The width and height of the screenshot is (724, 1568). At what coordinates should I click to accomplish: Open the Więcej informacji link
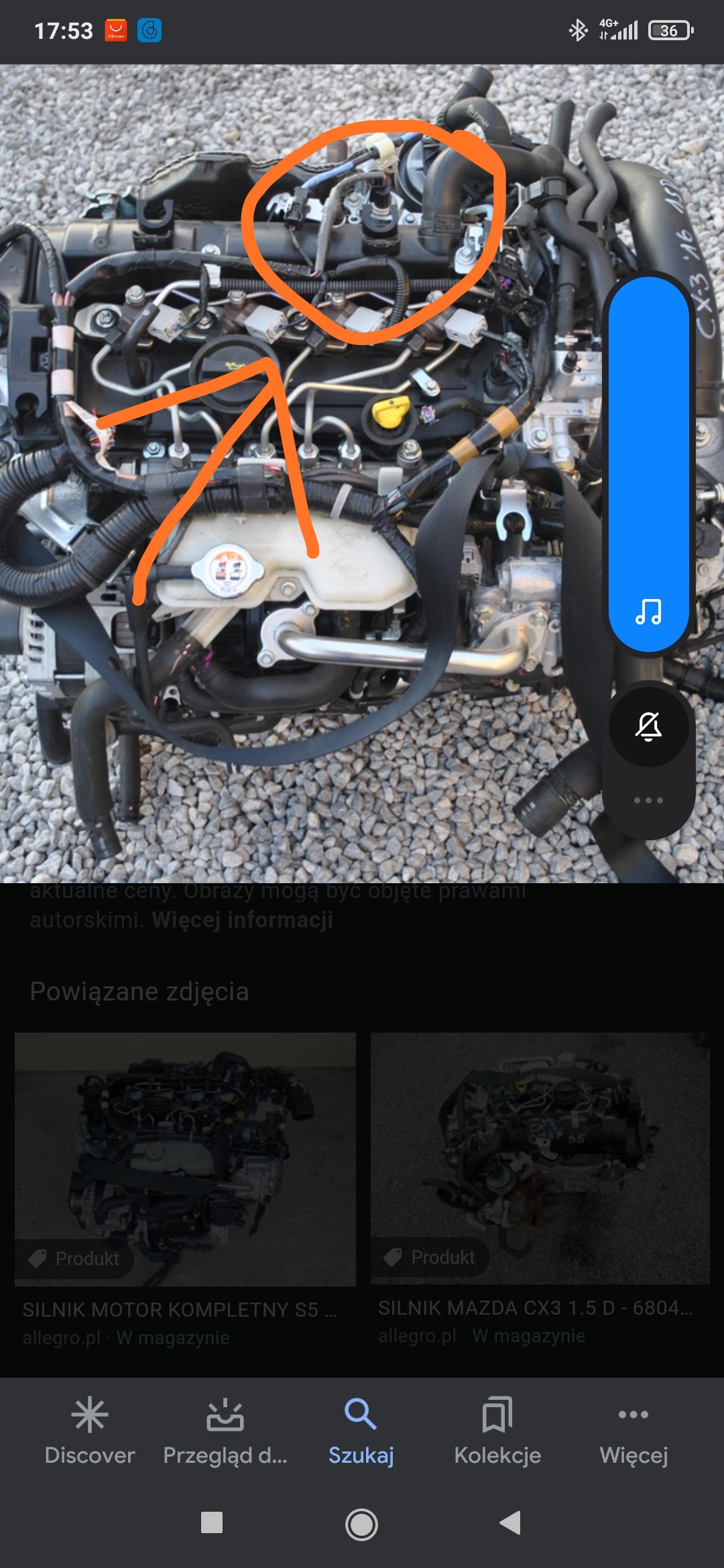click(242, 920)
